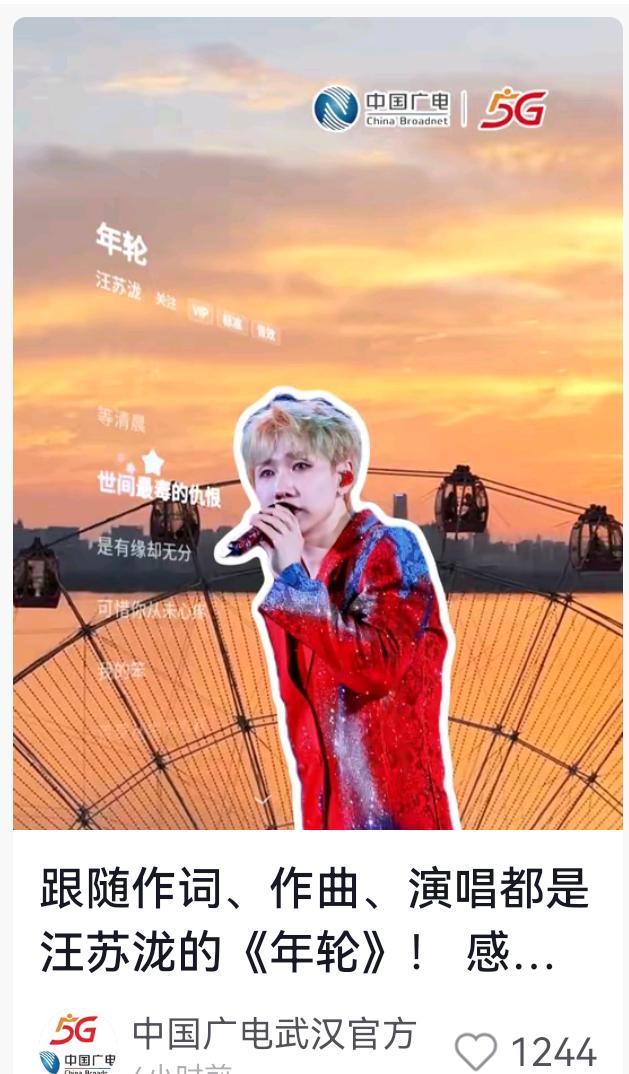
Task: Open the 汪苏泷《年轮》post cover image
Action: (318, 423)
